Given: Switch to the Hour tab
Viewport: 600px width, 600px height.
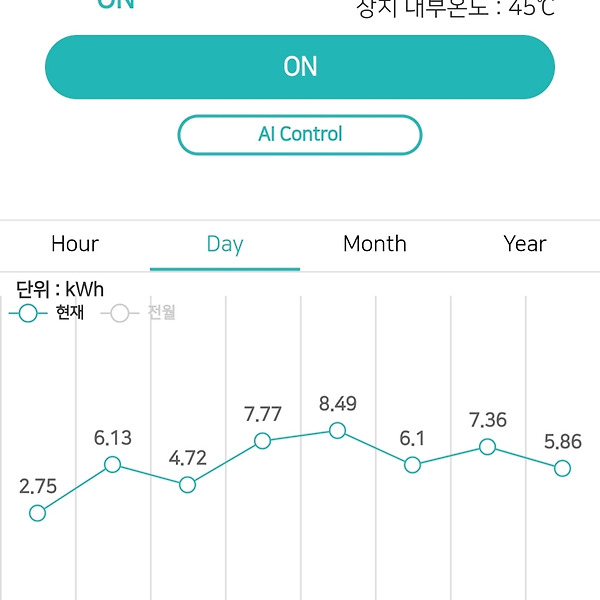Looking at the screenshot, I should coord(75,244).
